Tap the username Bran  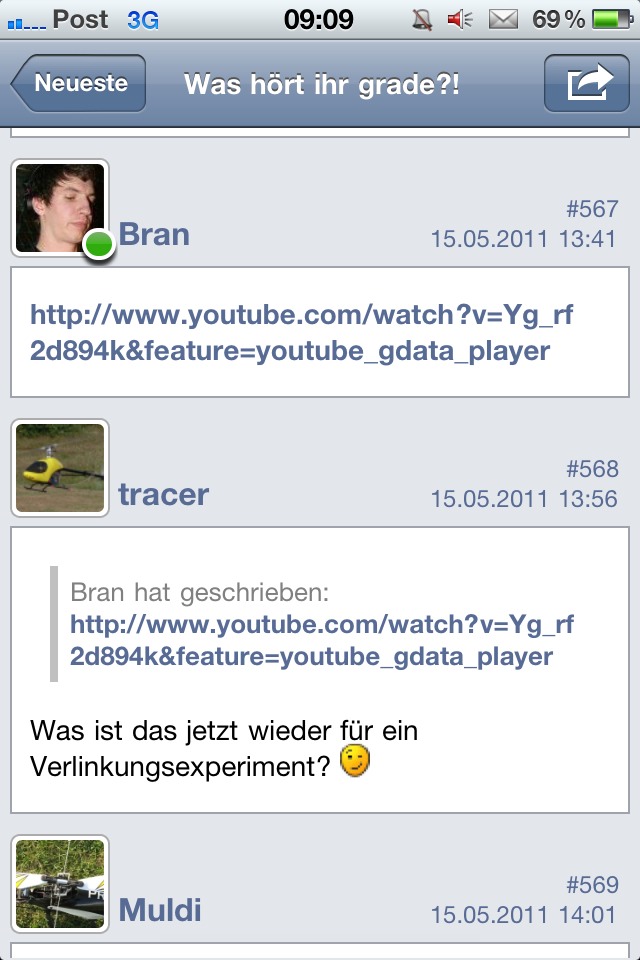pyautogui.click(x=154, y=234)
